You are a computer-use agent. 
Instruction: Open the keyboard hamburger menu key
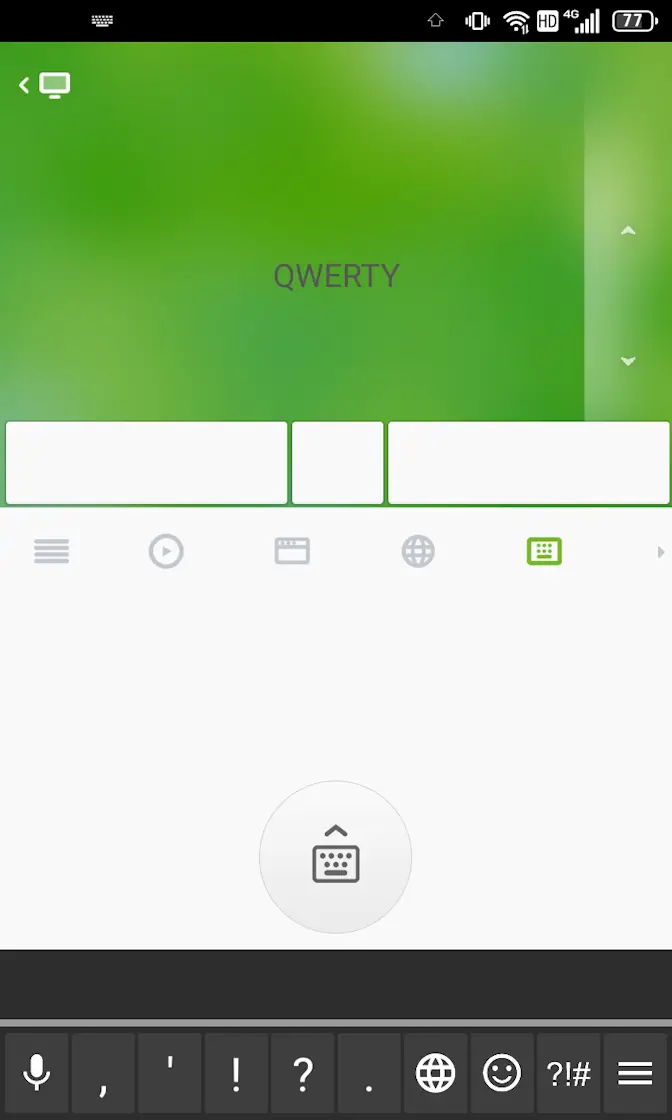coord(635,1074)
